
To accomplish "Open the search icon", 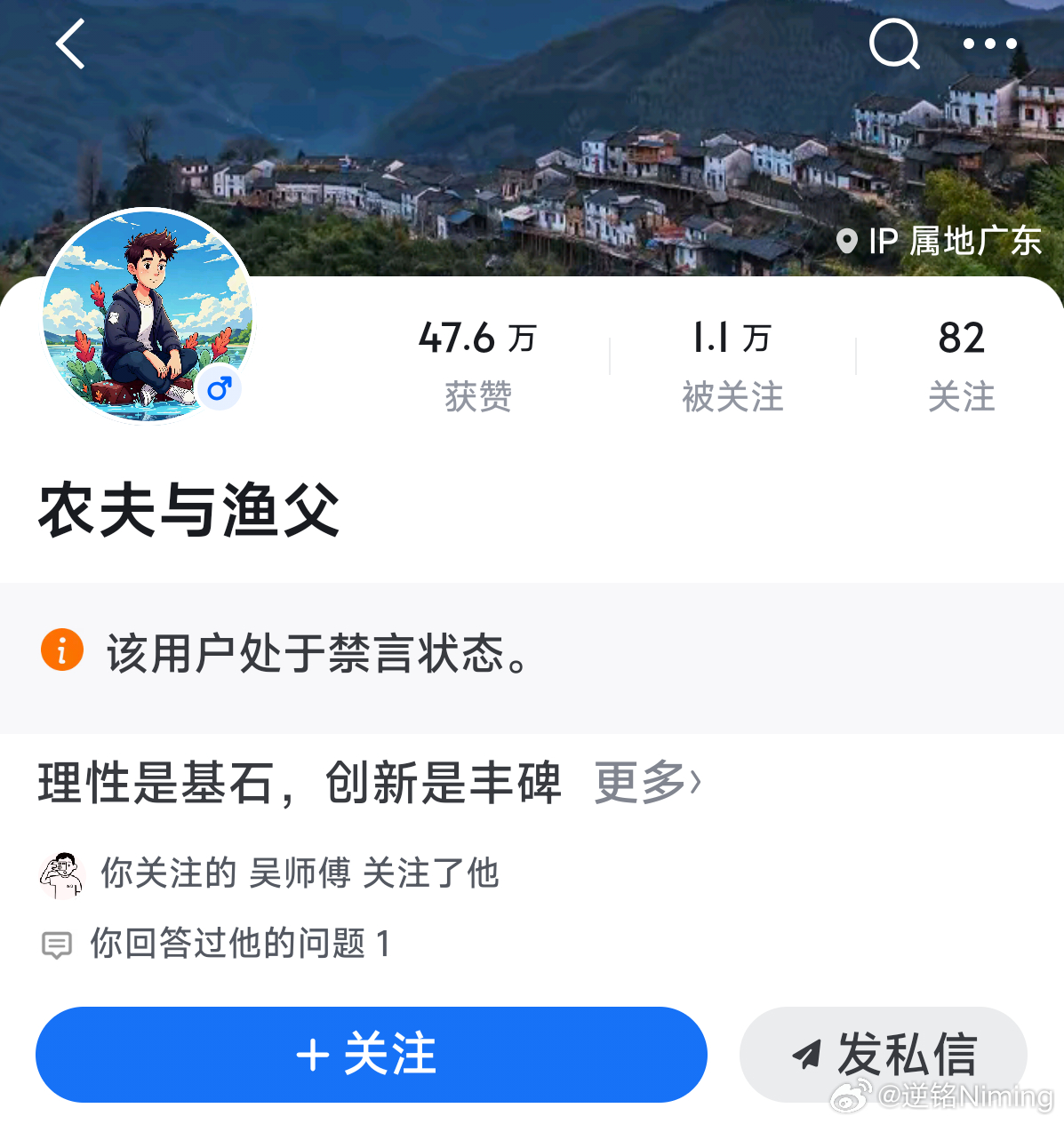I will (x=894, y=44).
